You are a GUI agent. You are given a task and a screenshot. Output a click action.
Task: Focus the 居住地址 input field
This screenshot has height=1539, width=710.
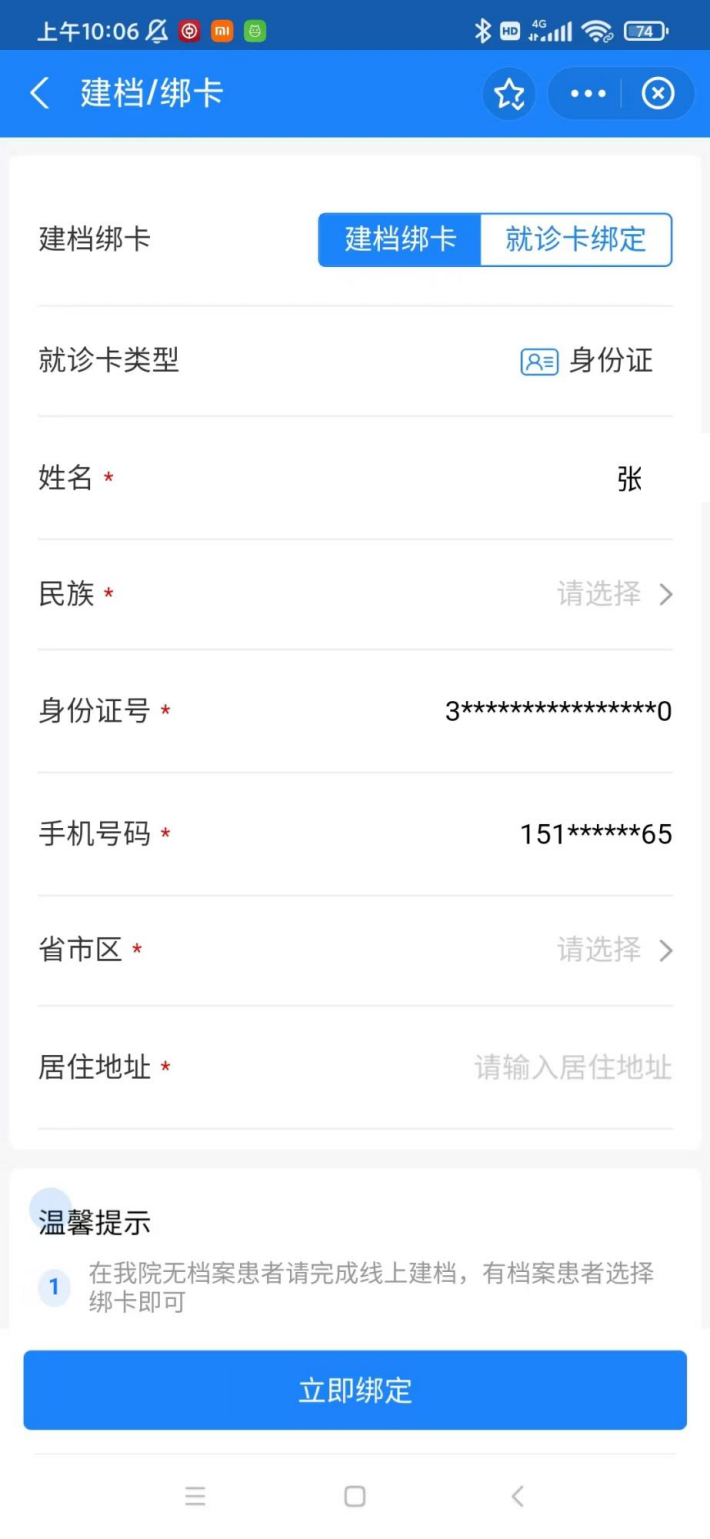(x=572, y=1068)
